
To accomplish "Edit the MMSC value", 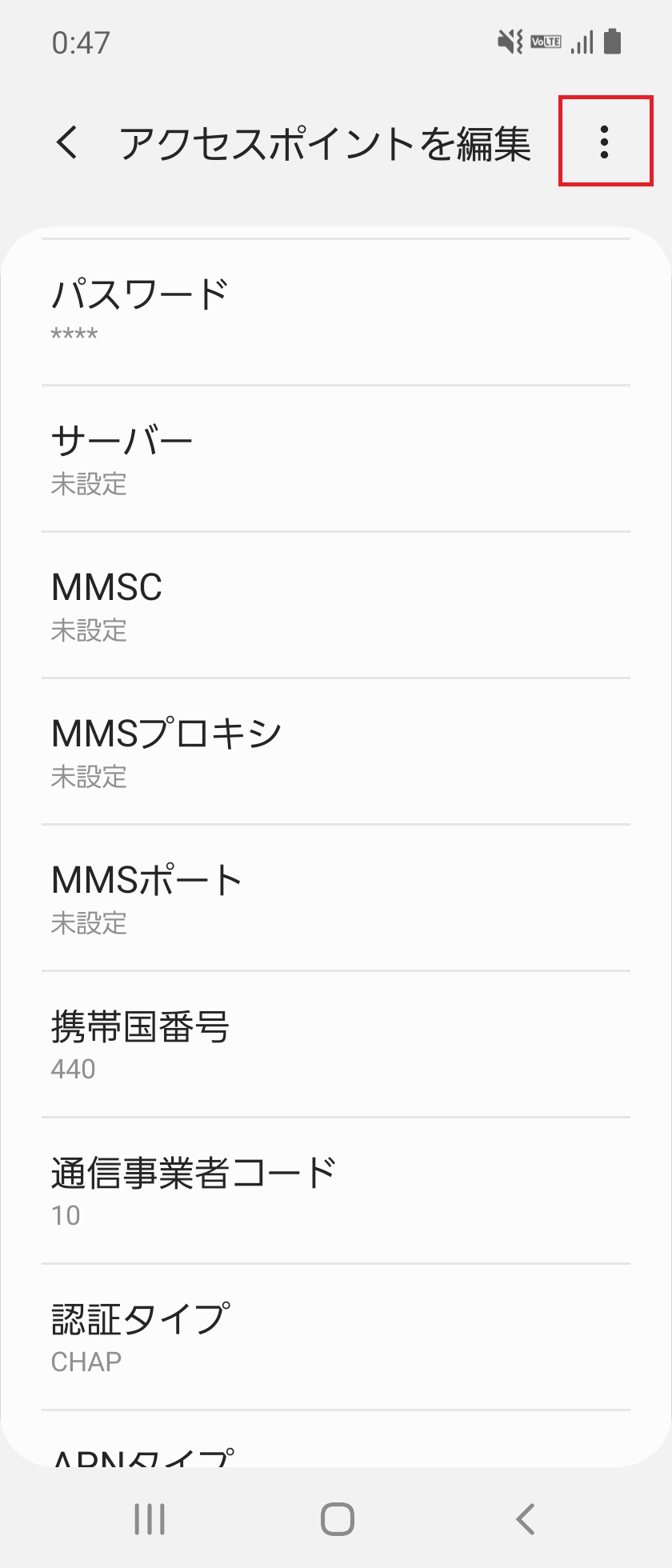I will [336, 606].
